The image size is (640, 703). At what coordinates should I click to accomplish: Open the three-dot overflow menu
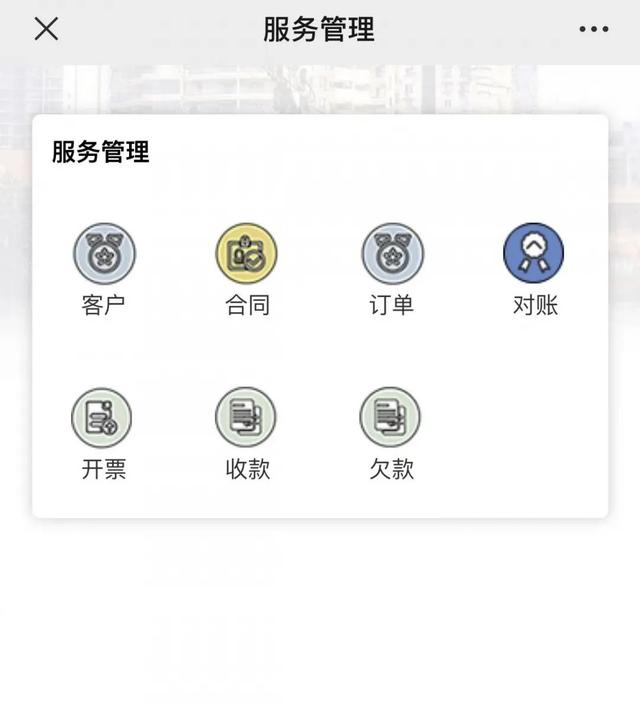click(x=593, y=29)
